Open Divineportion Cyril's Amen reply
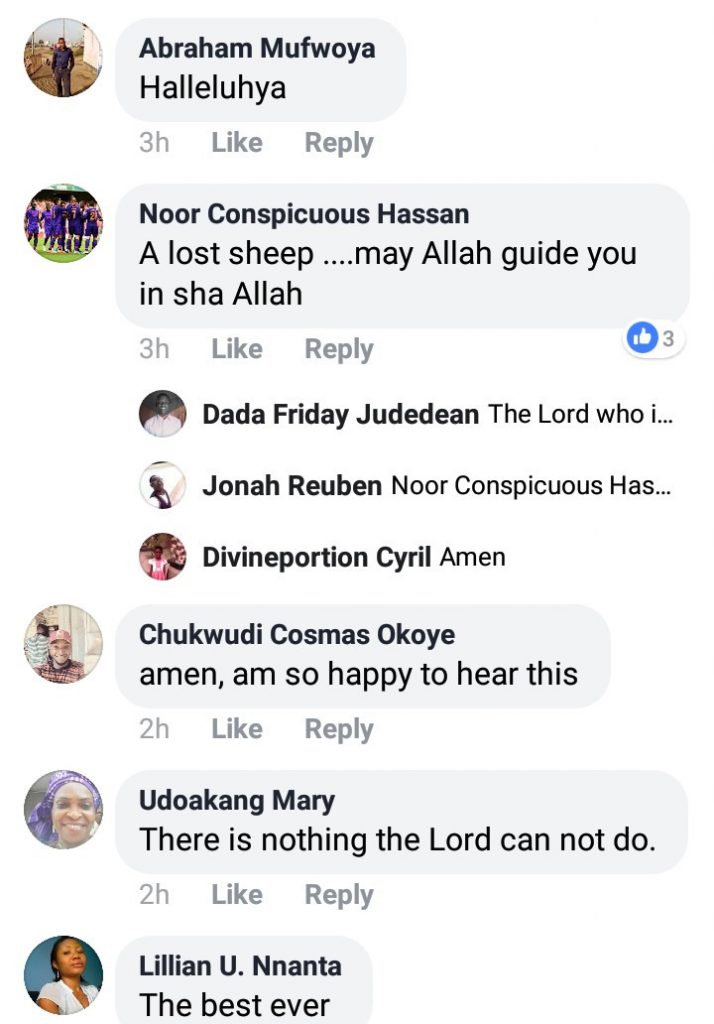Screen dimensions: 714x1024 coord(353,557)
